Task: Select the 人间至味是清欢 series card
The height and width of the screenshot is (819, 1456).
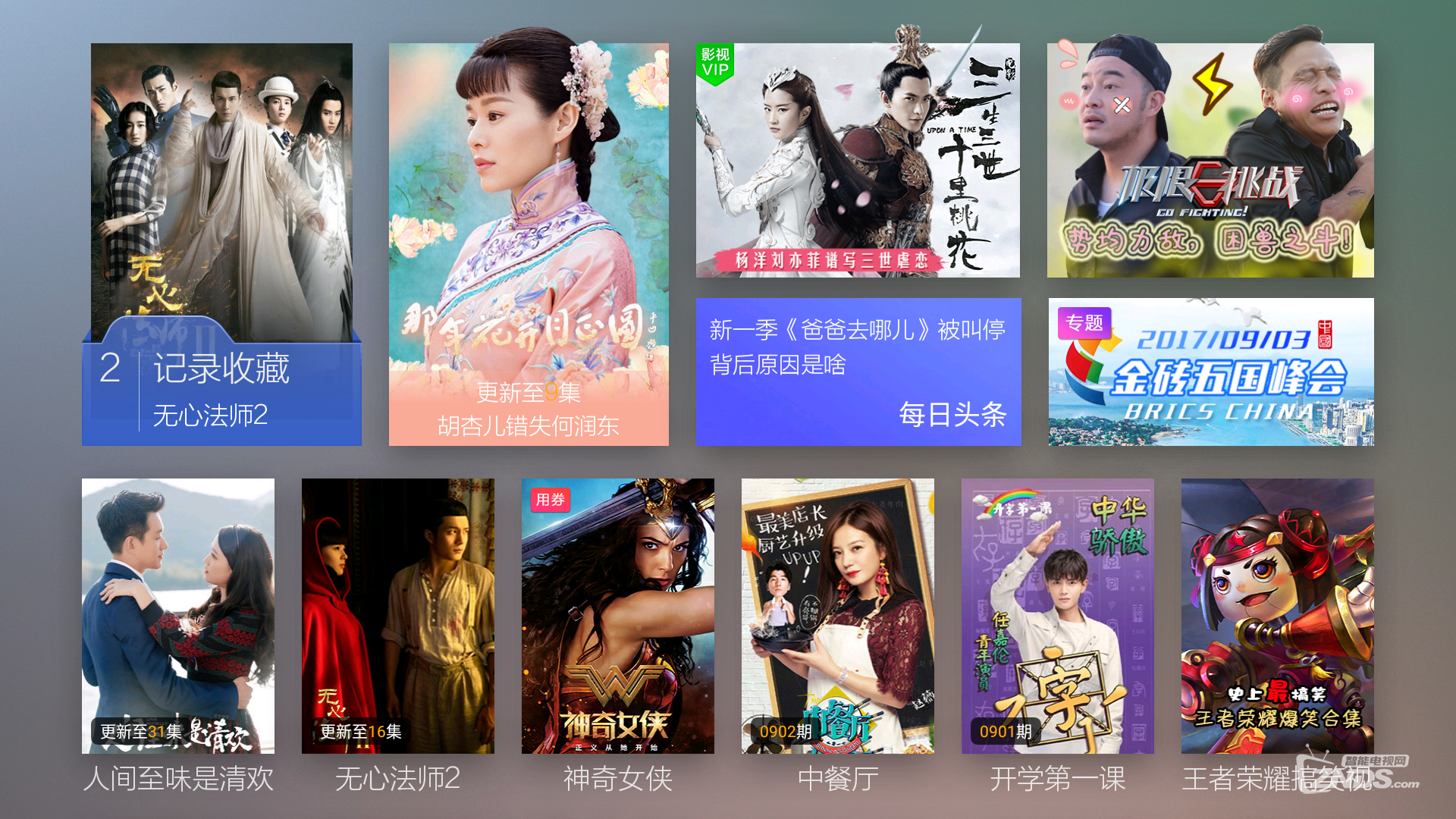Action: click(178, 616)
